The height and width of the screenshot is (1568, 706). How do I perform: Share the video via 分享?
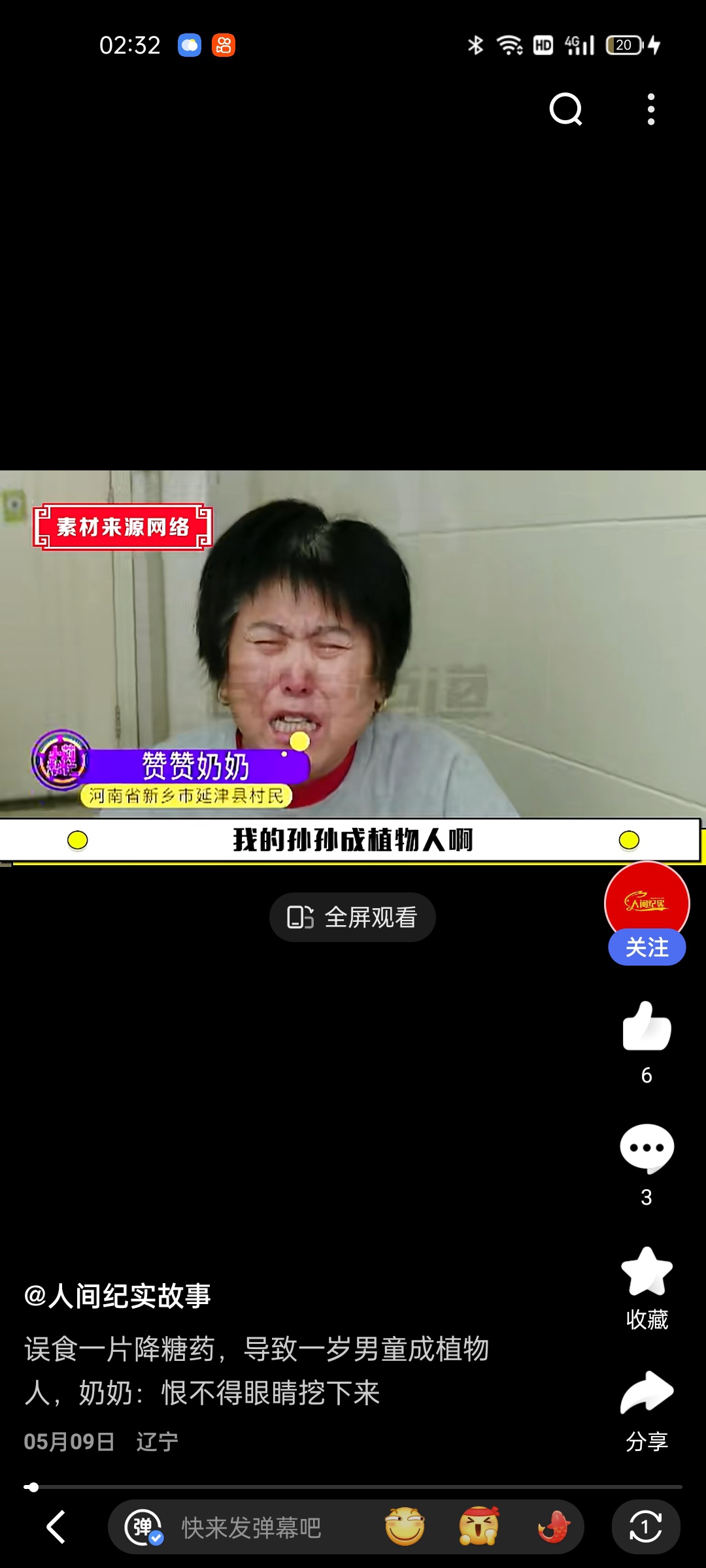pyautogui.click(x=647, y=1393)
